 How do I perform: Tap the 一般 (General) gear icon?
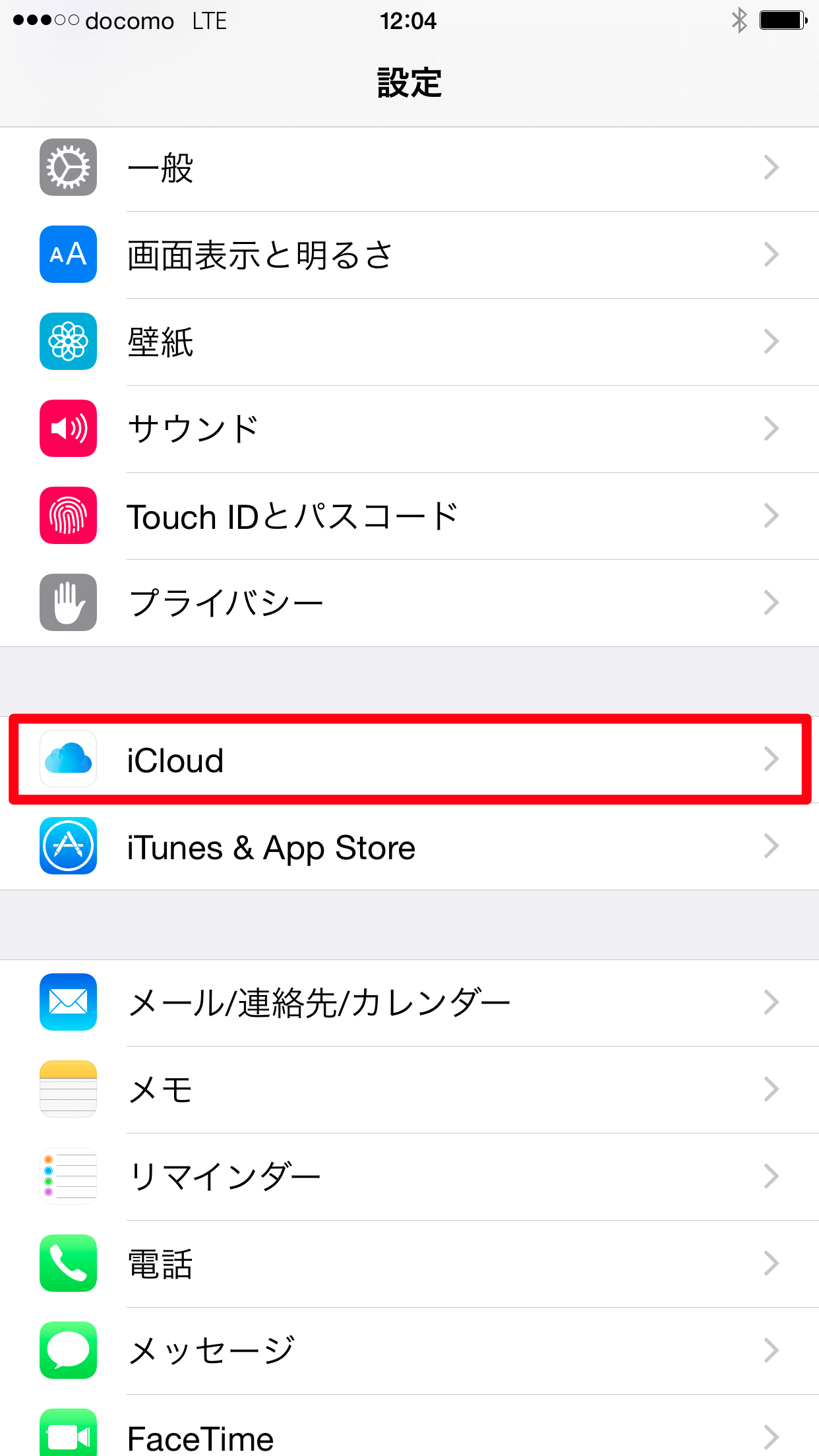(x=68, y=167)
